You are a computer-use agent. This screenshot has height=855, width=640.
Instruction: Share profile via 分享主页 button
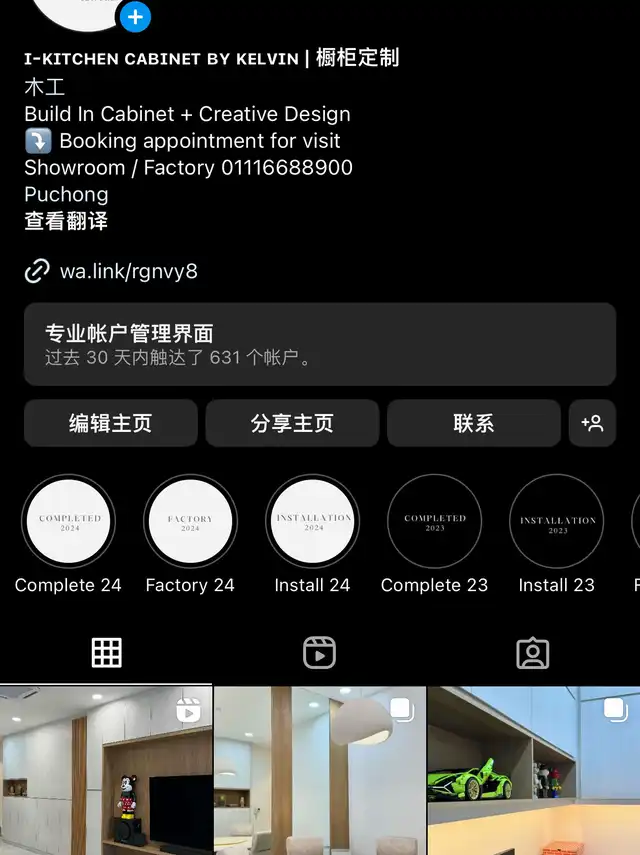tap(292, 423)
